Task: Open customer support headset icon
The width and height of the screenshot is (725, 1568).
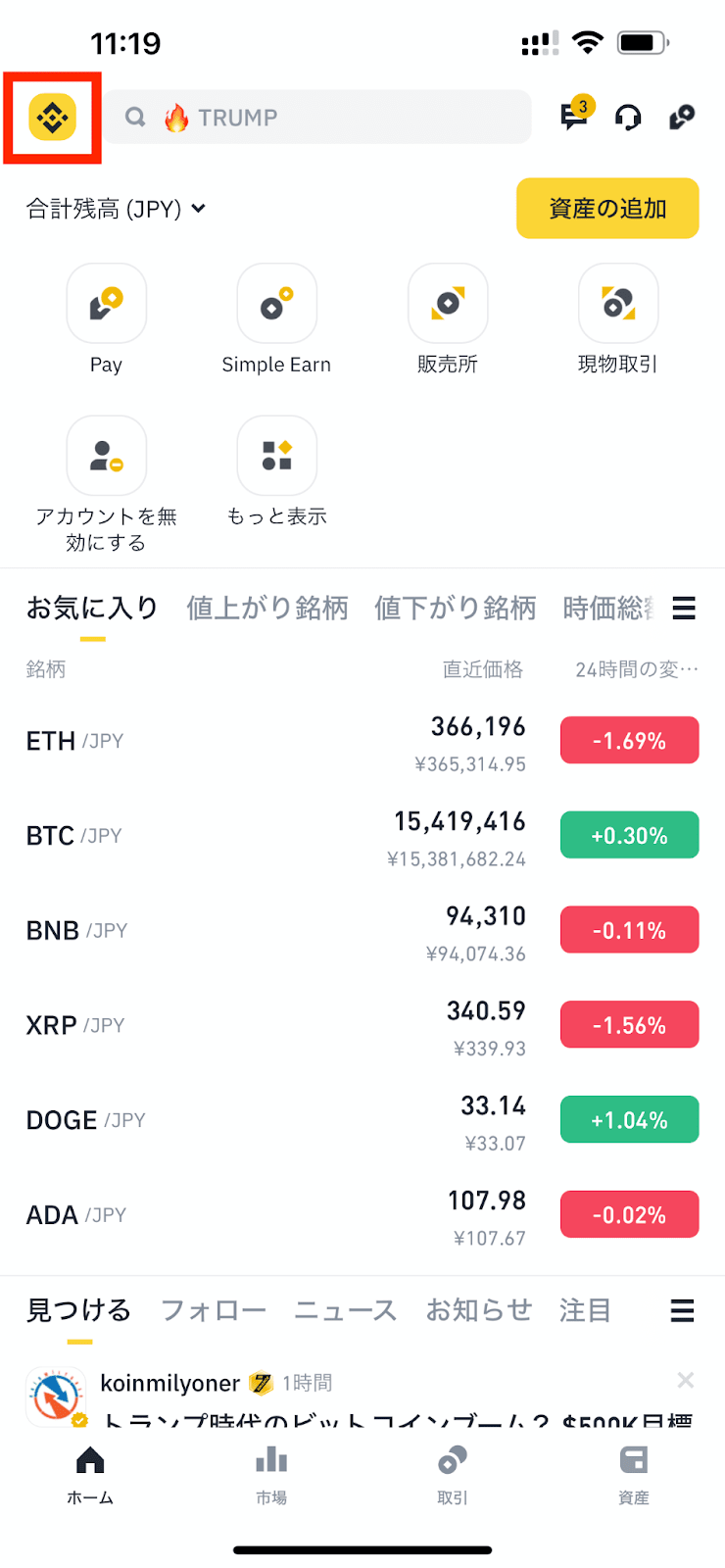Action: (x=628, y=118)
